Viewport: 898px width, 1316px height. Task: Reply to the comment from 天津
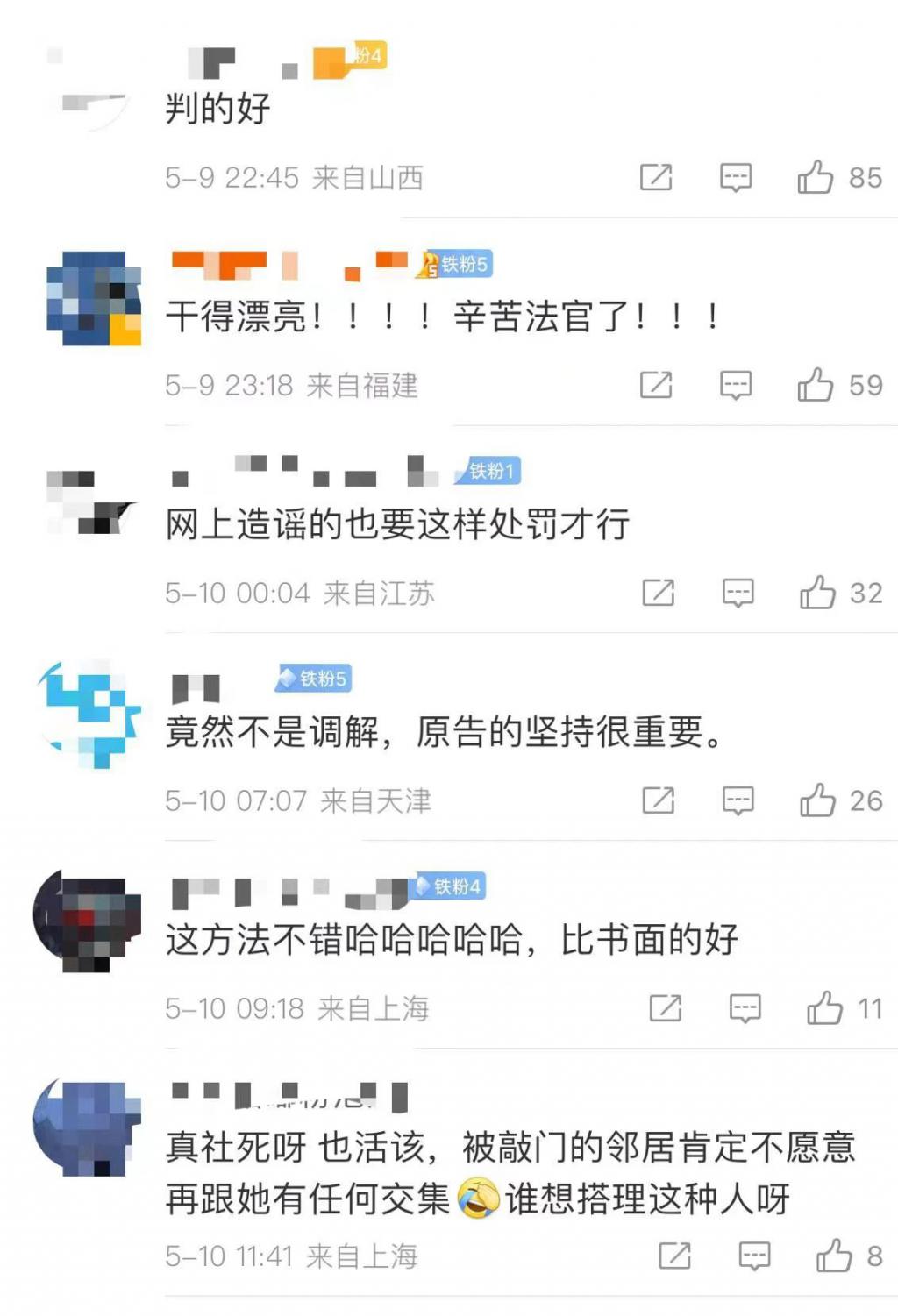coord(738,800)
